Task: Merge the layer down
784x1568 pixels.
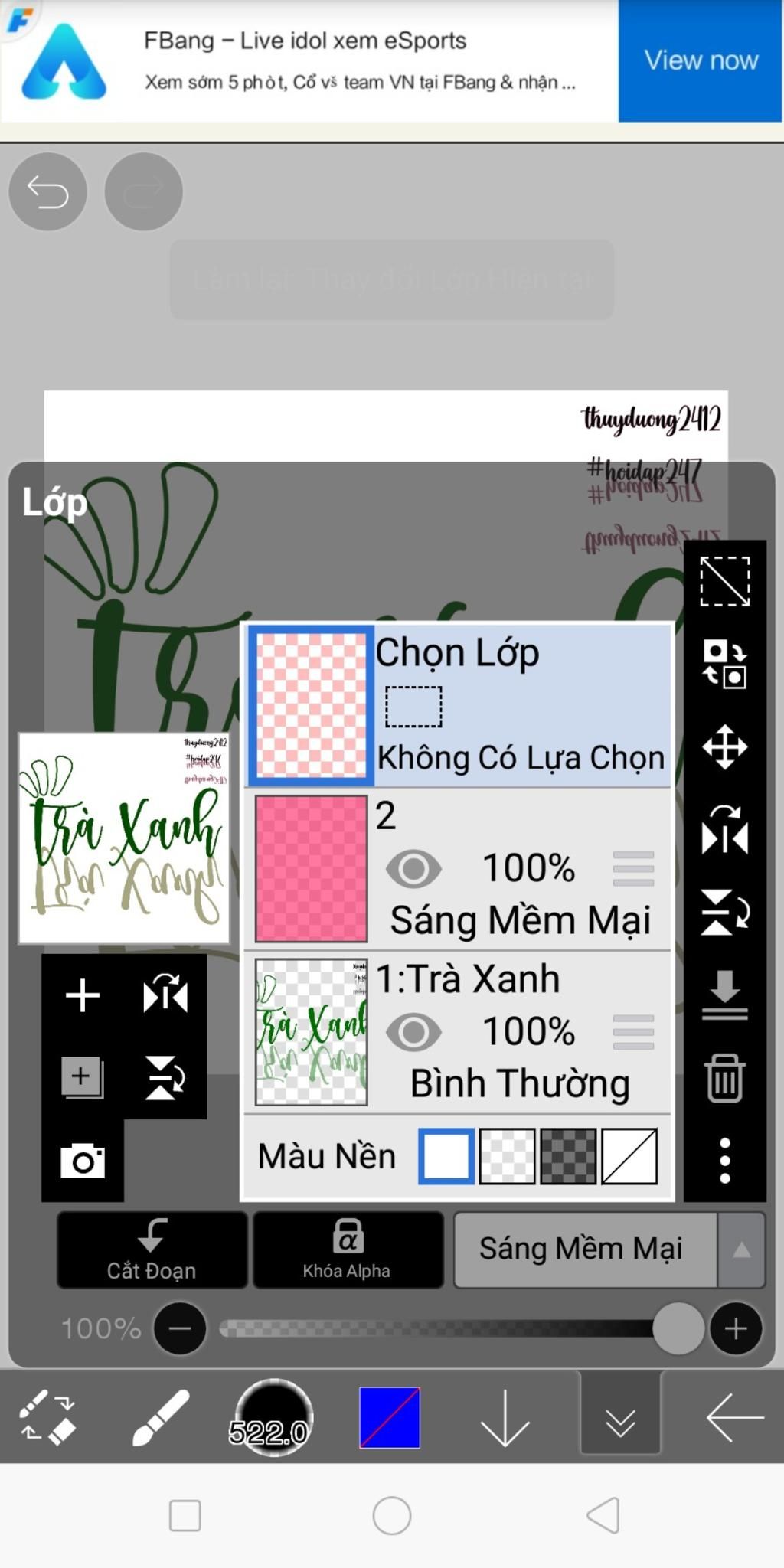Action: 724,995
